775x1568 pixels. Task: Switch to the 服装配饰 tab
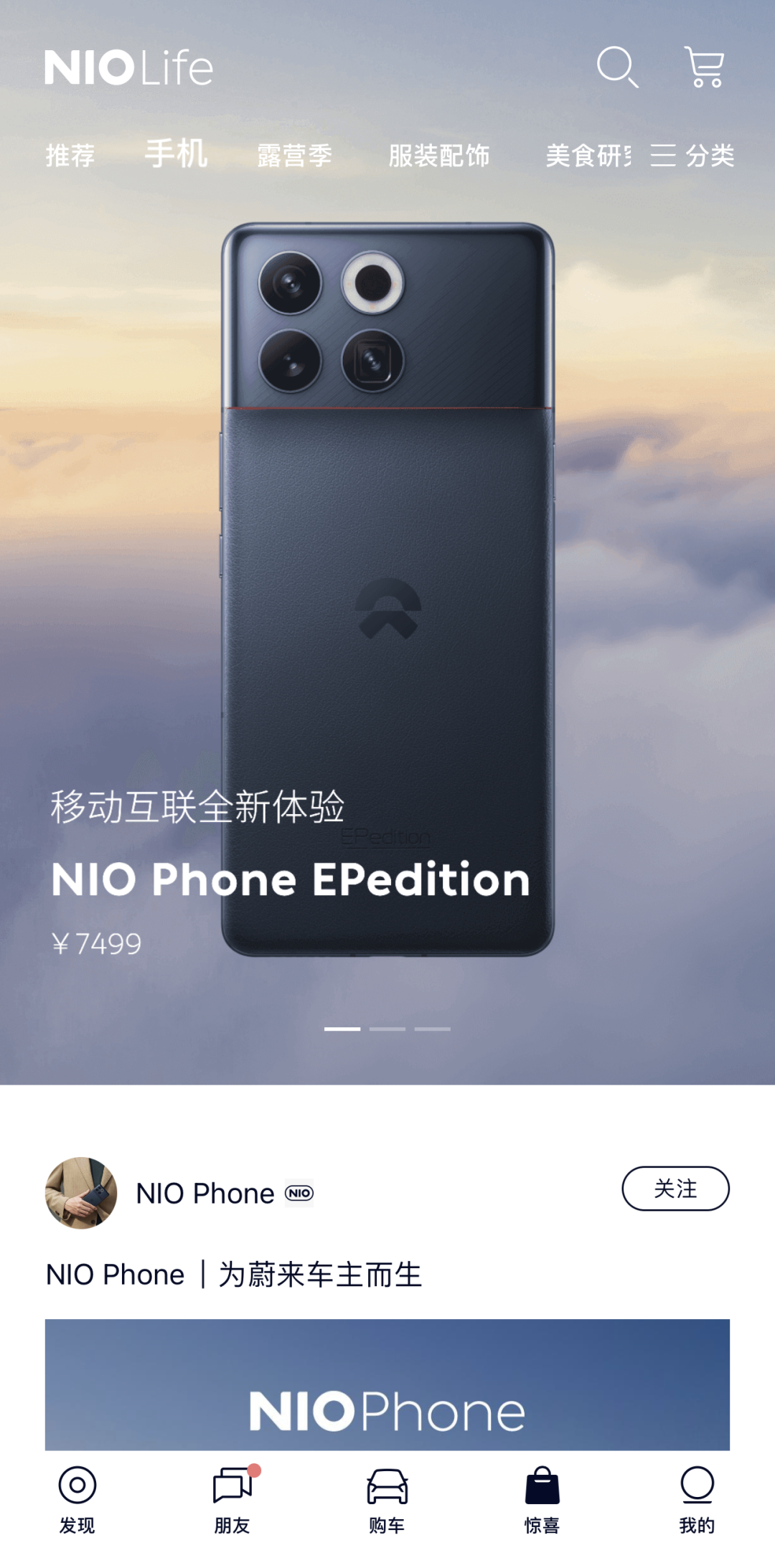438,156
